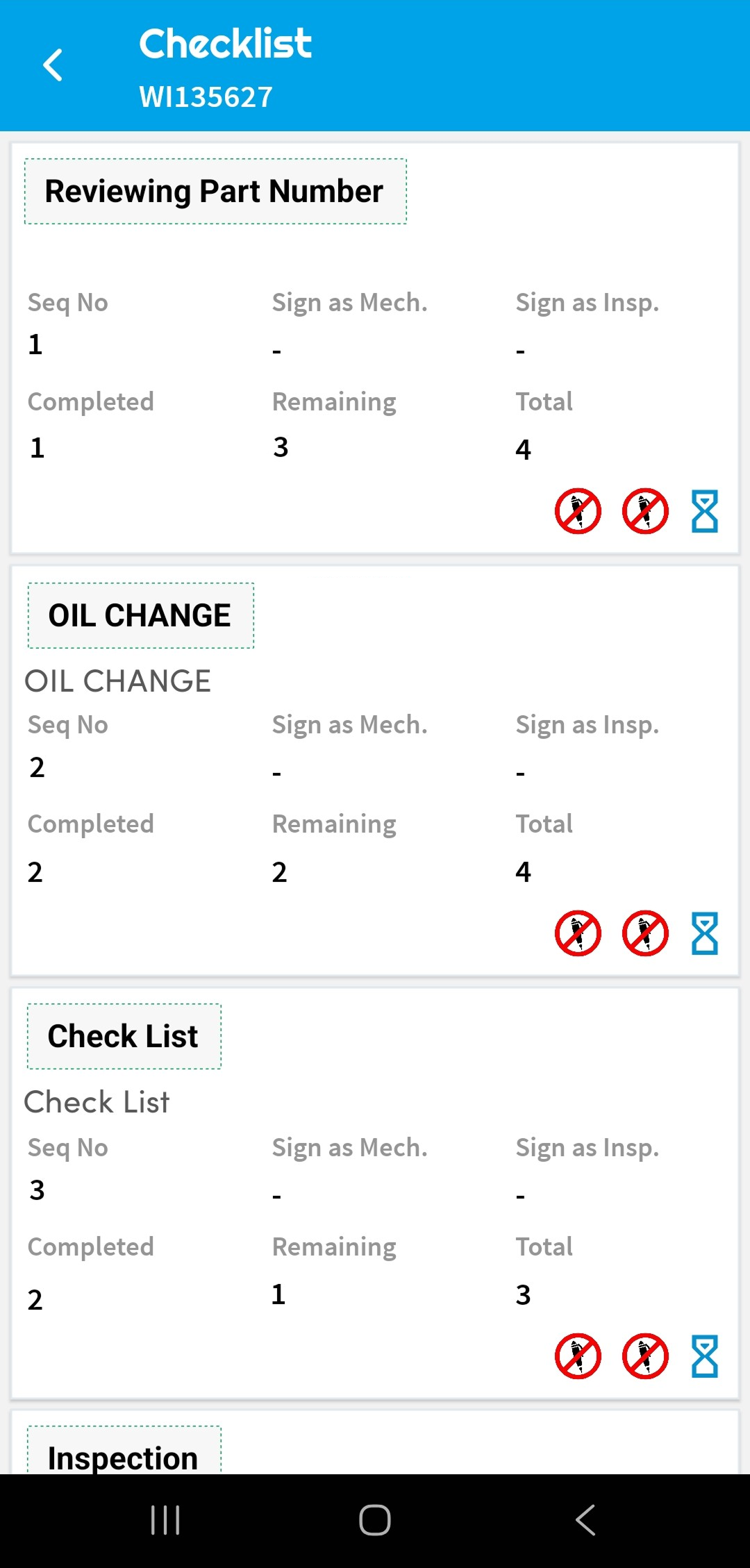Open the Reviewing Part Number checklist
The width and height of the screenshot is (750, 1568).
pos(215,192)
